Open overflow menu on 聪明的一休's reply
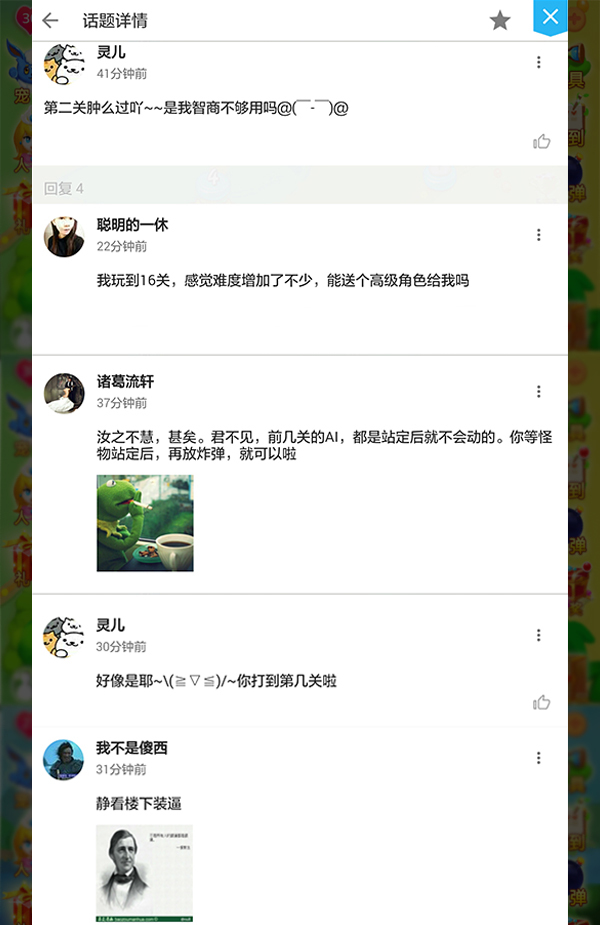600x925 pixels. [538, 235]
